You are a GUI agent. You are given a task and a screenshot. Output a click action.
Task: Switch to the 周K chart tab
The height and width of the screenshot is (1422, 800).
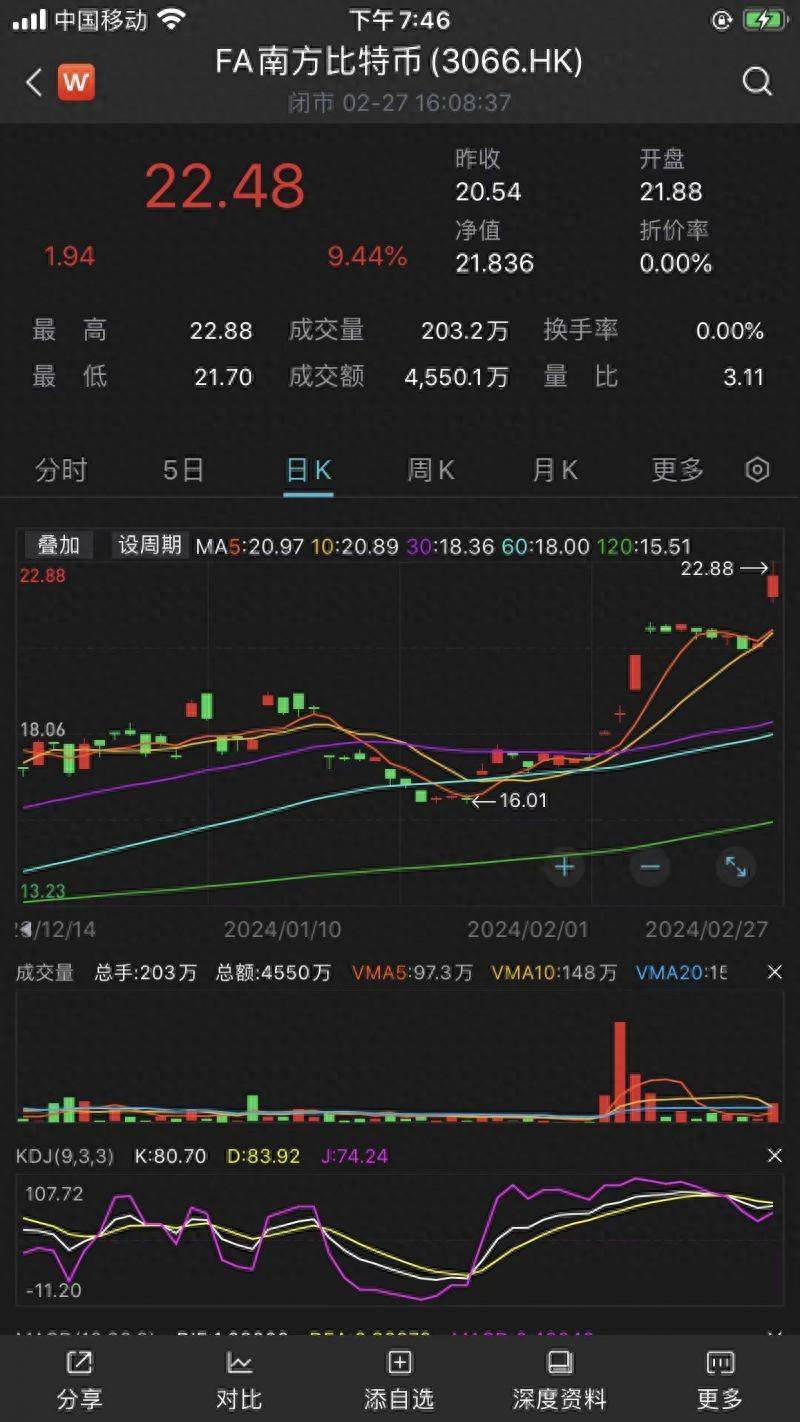click(431, 470)
